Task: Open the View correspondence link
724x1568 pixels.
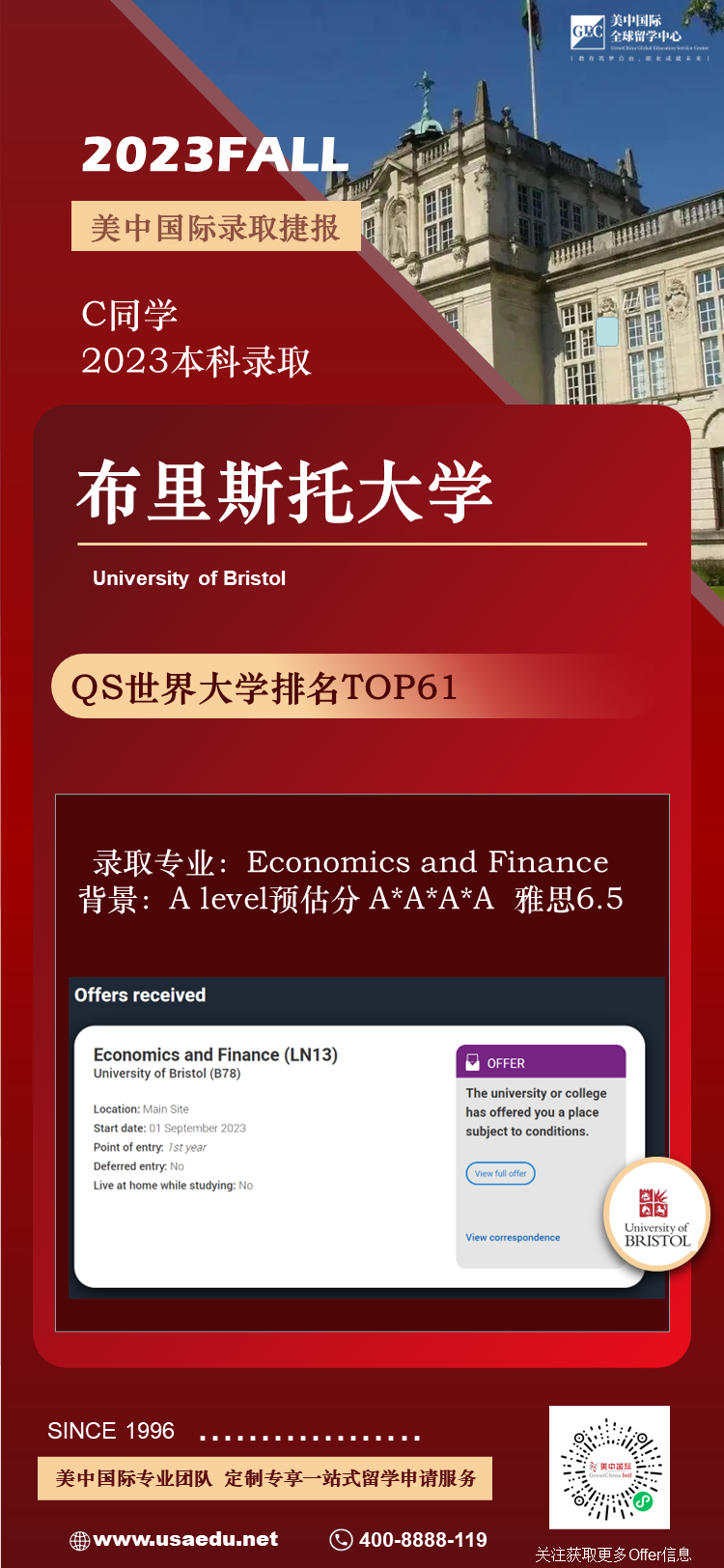Action: [x=512, y=1237]
